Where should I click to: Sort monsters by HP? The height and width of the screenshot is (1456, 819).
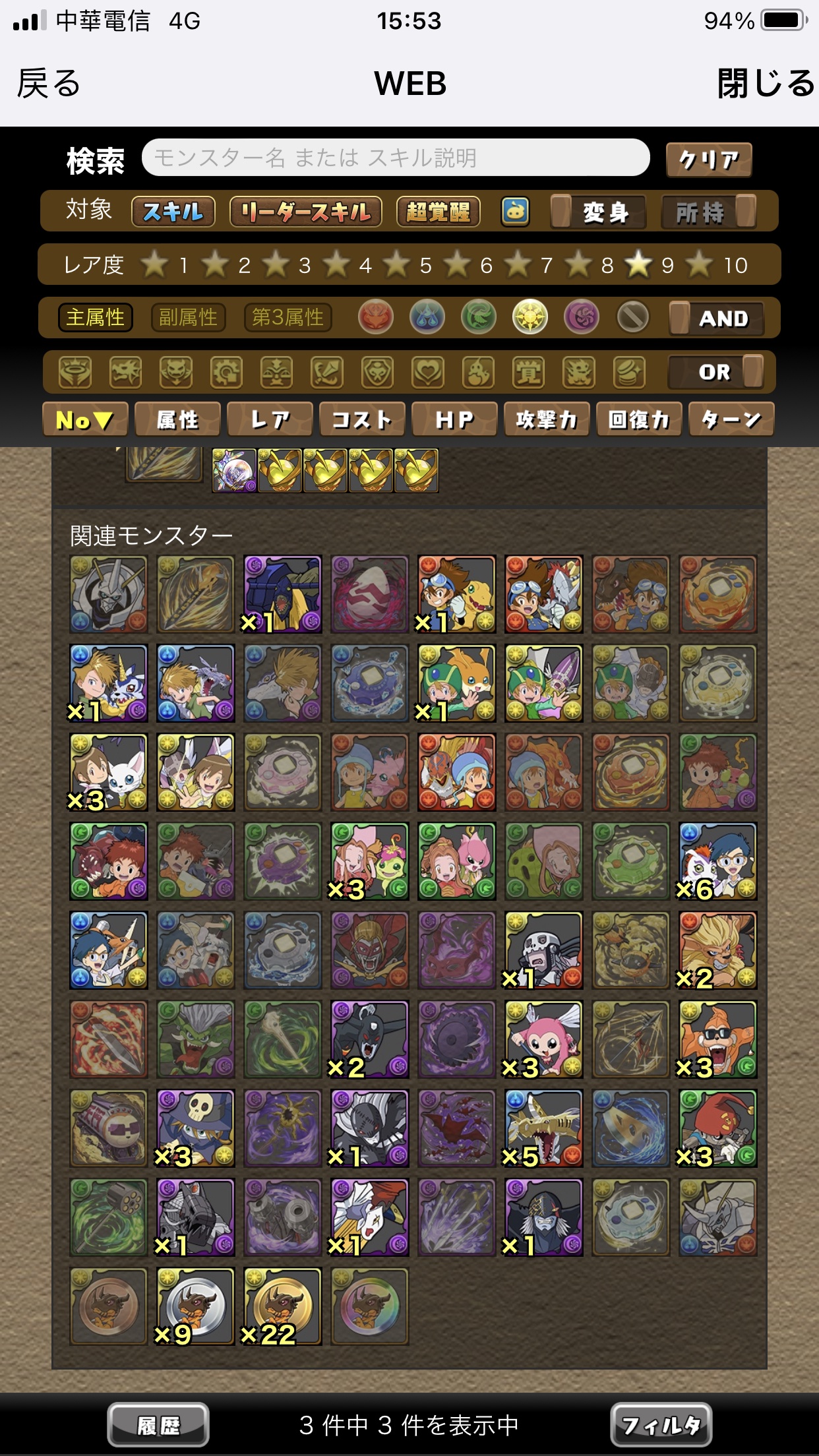(454, 419)
